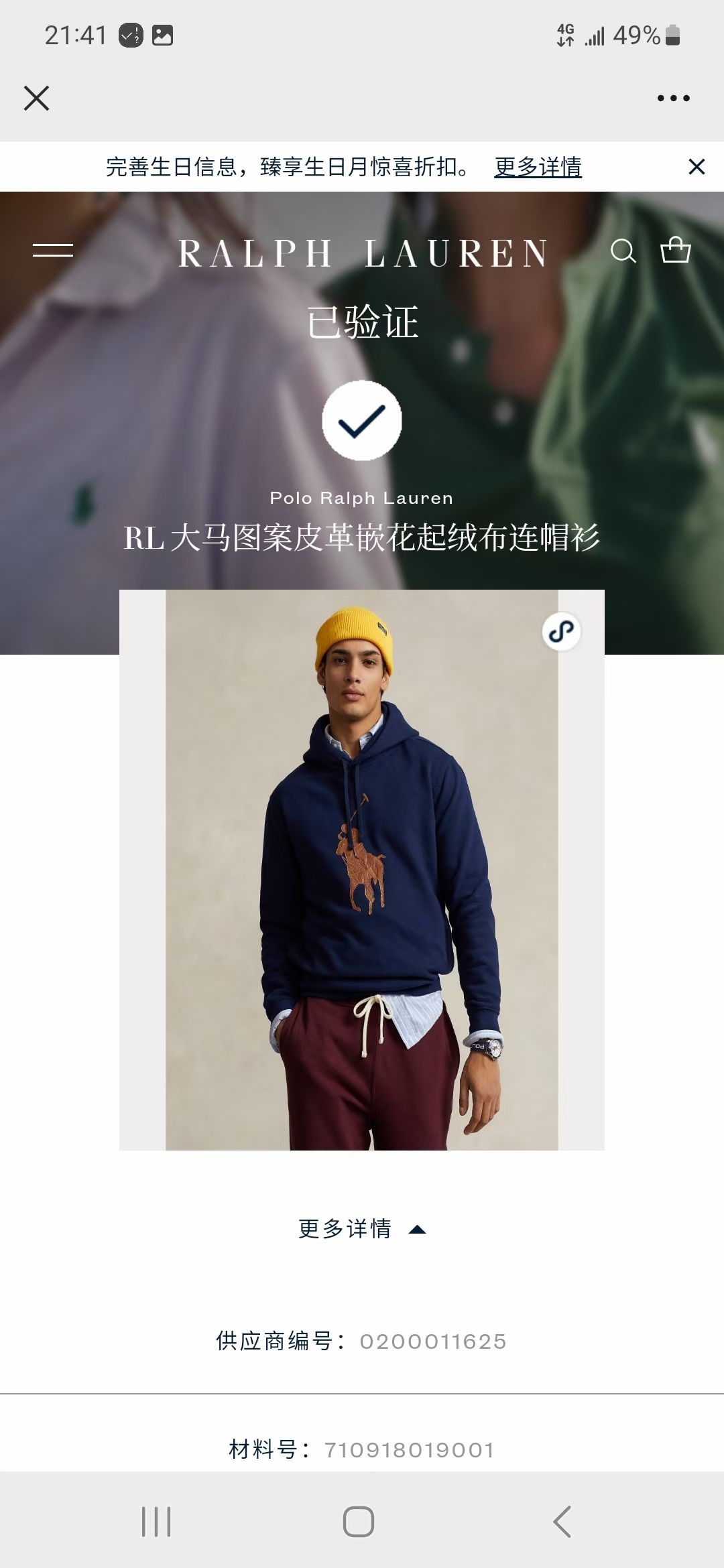Search the Ralph Lauren site
Screen dimensions: 724x1568
pos(623,251)
